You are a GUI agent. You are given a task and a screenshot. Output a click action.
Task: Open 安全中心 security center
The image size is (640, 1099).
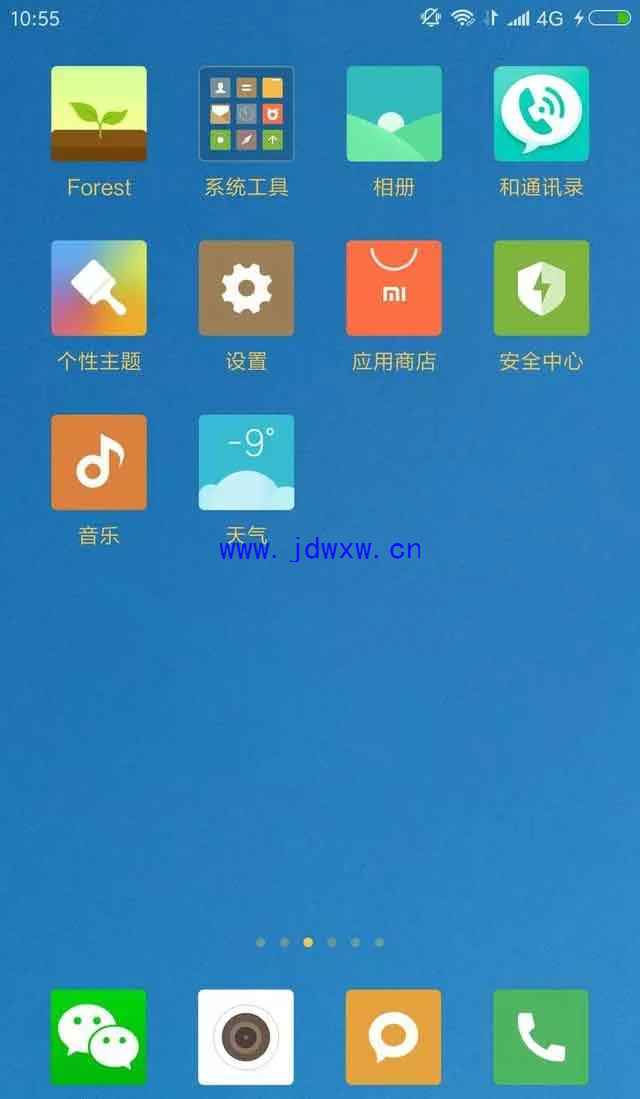(541, 288)
